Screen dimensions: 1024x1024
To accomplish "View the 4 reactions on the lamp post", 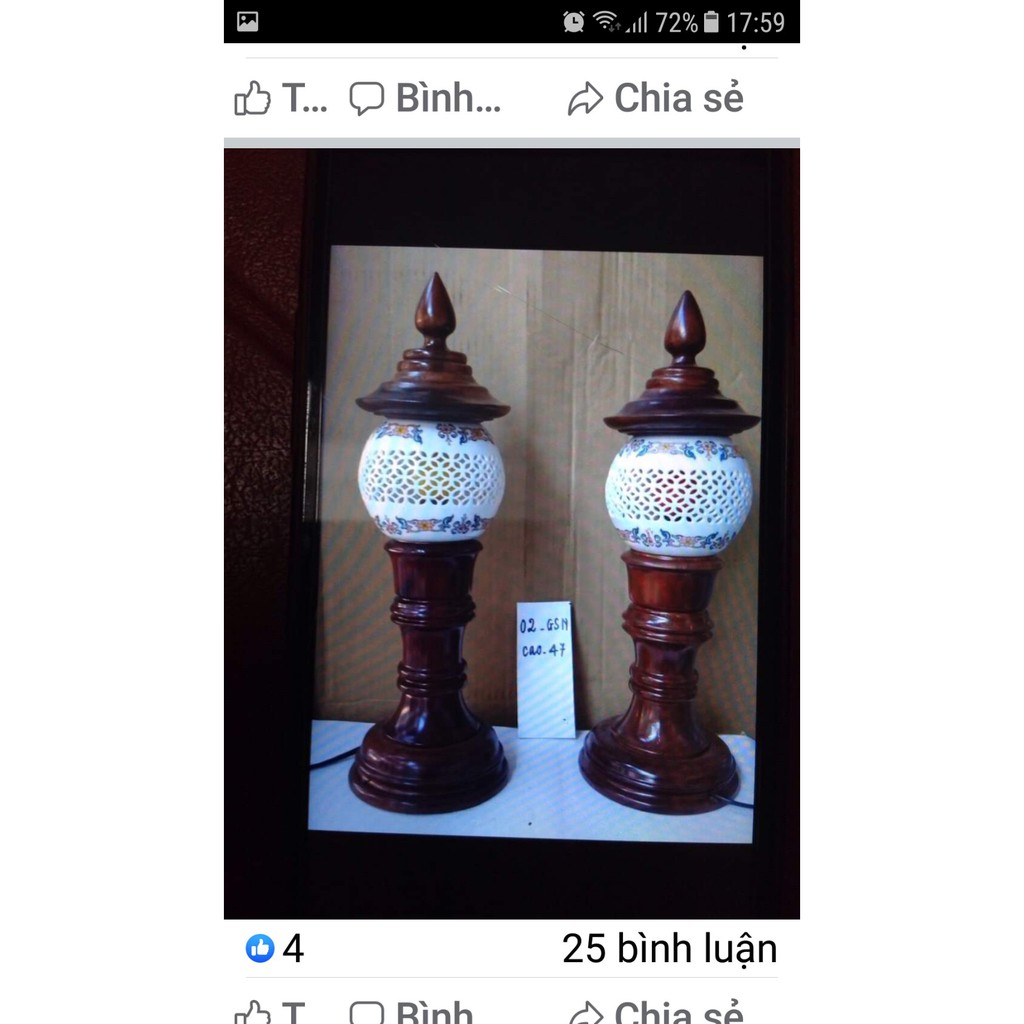I will click(x=275, y=948).
